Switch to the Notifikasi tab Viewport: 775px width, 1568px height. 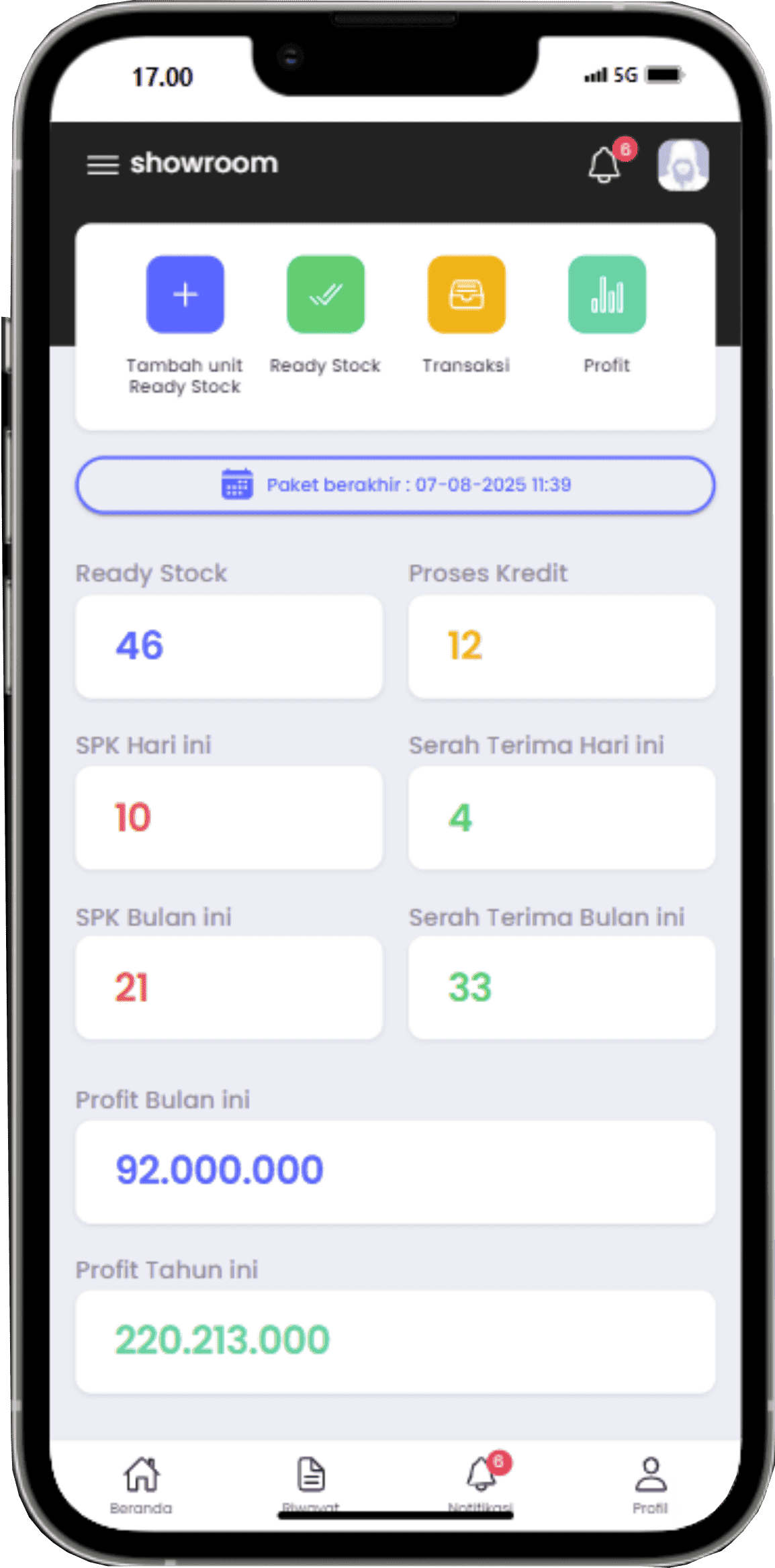[481, 1481]
